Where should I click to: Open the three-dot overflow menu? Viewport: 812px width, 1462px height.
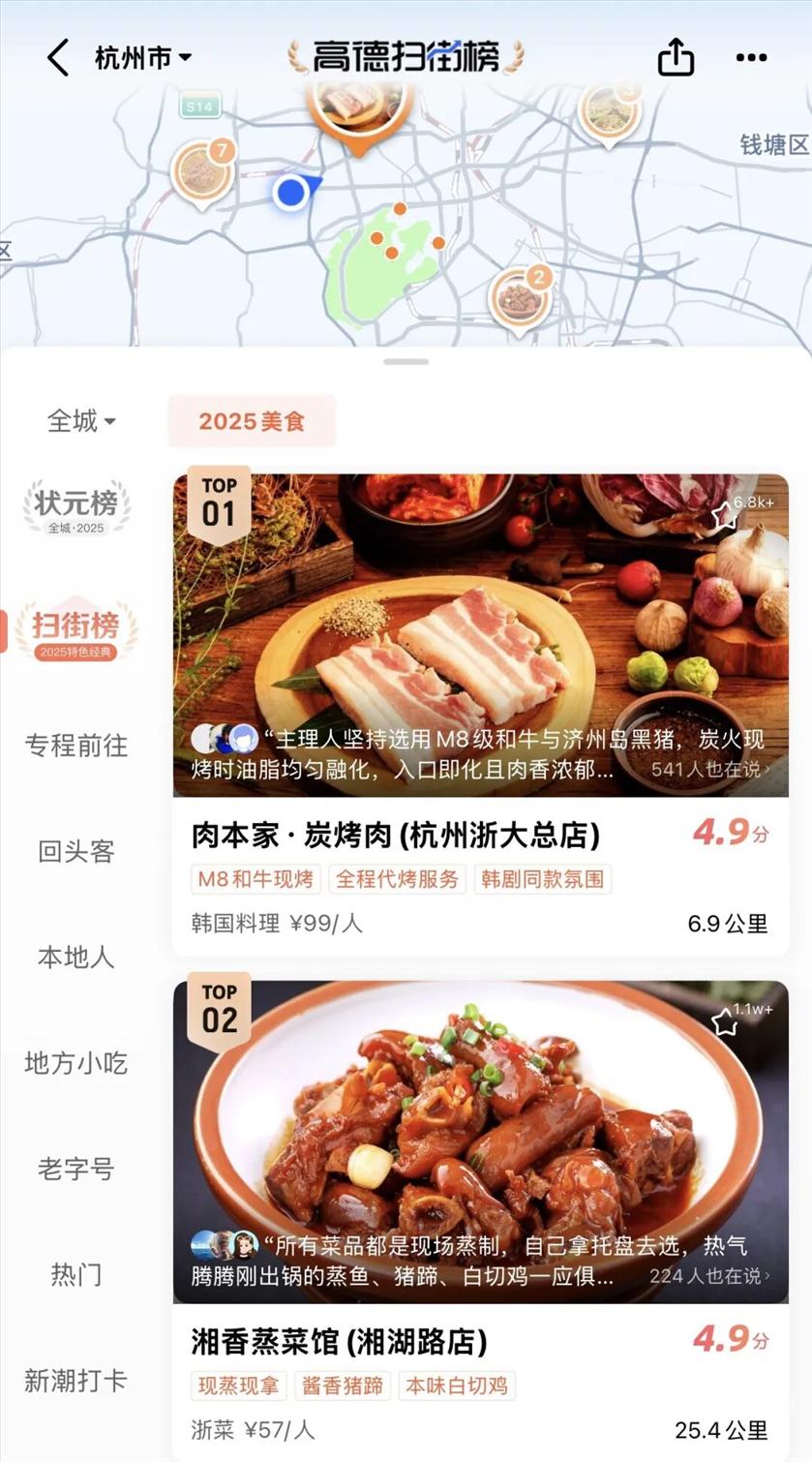[751, 58]
